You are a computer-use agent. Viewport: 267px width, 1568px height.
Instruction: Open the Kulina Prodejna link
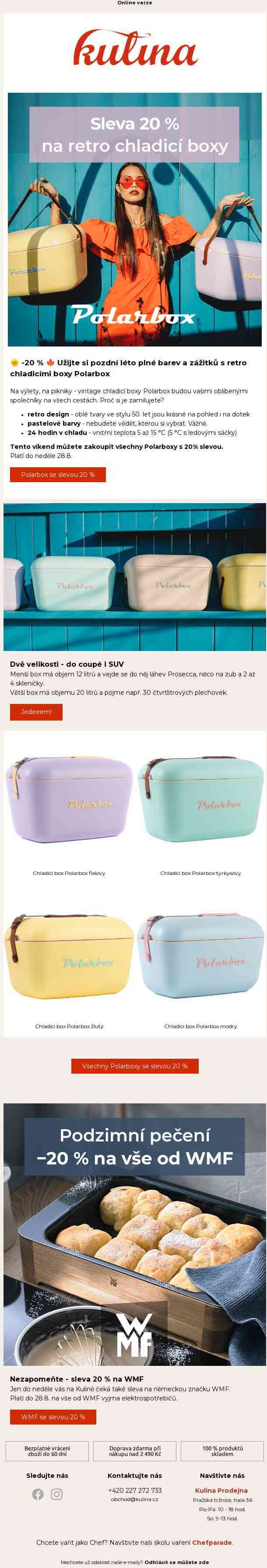pyautogui.click(x=221, y=1490)
